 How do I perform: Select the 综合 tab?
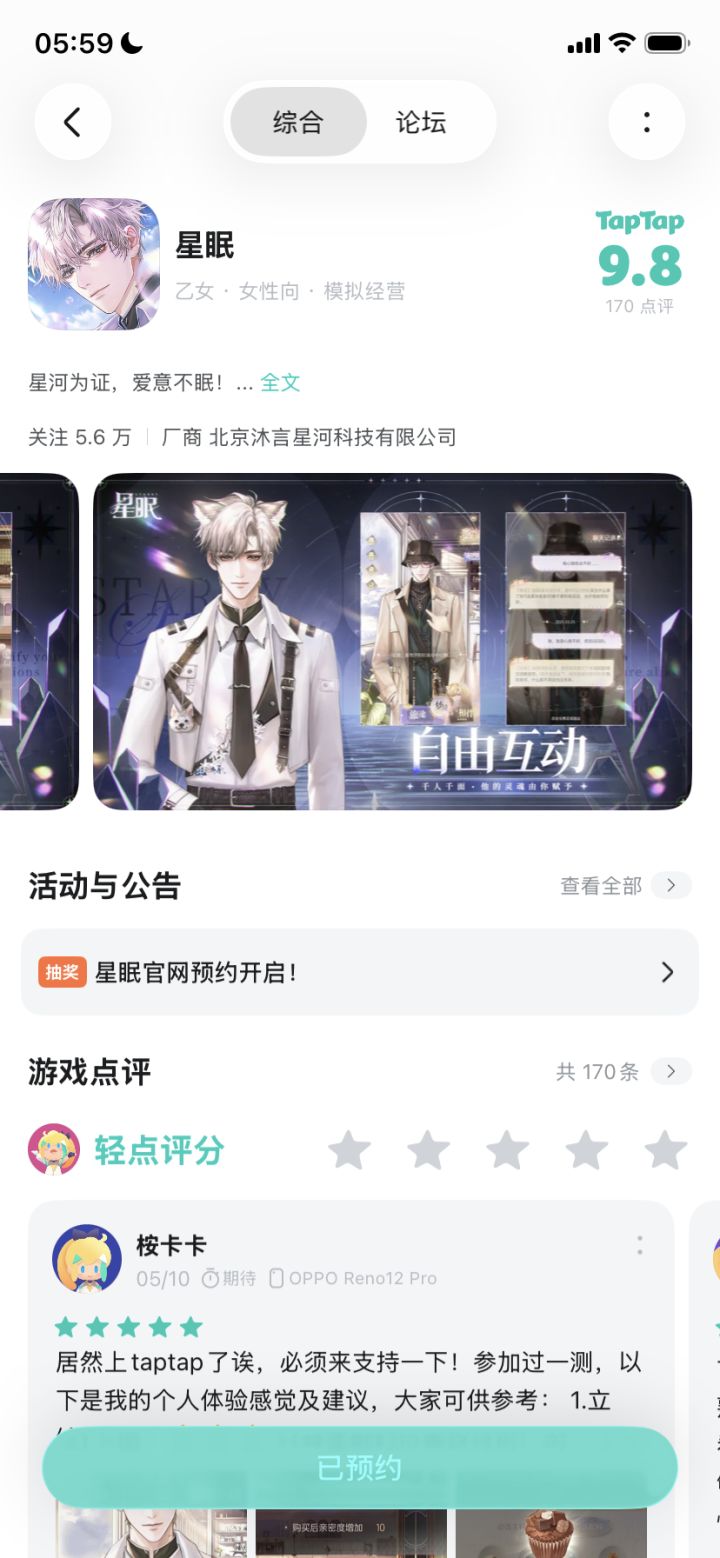pyautogui.click(x=298, y=122)
